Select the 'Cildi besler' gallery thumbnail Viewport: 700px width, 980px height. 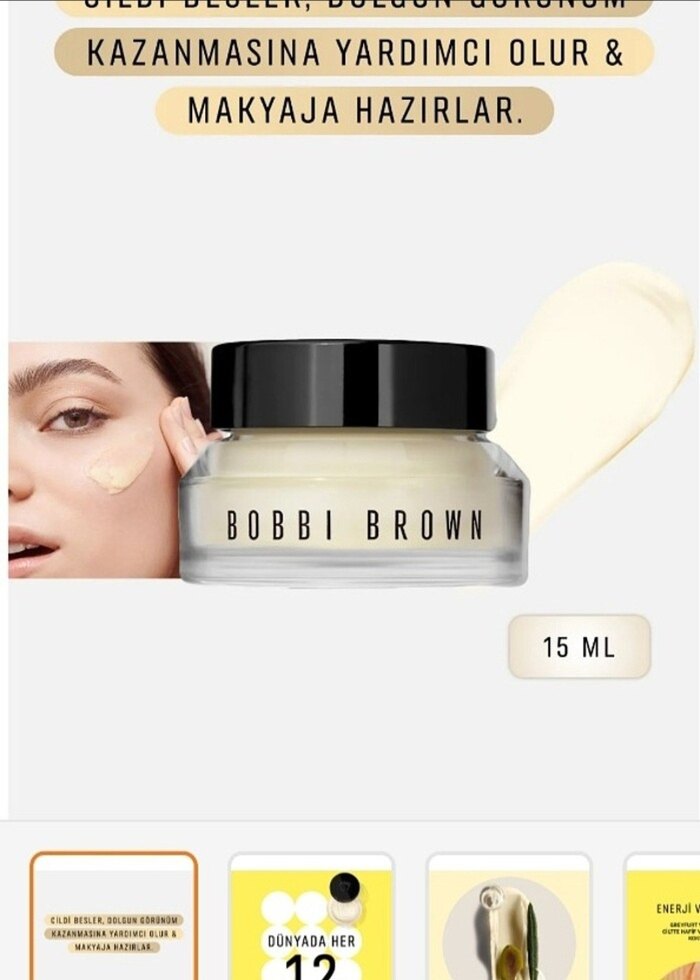(x=114, y=917)
